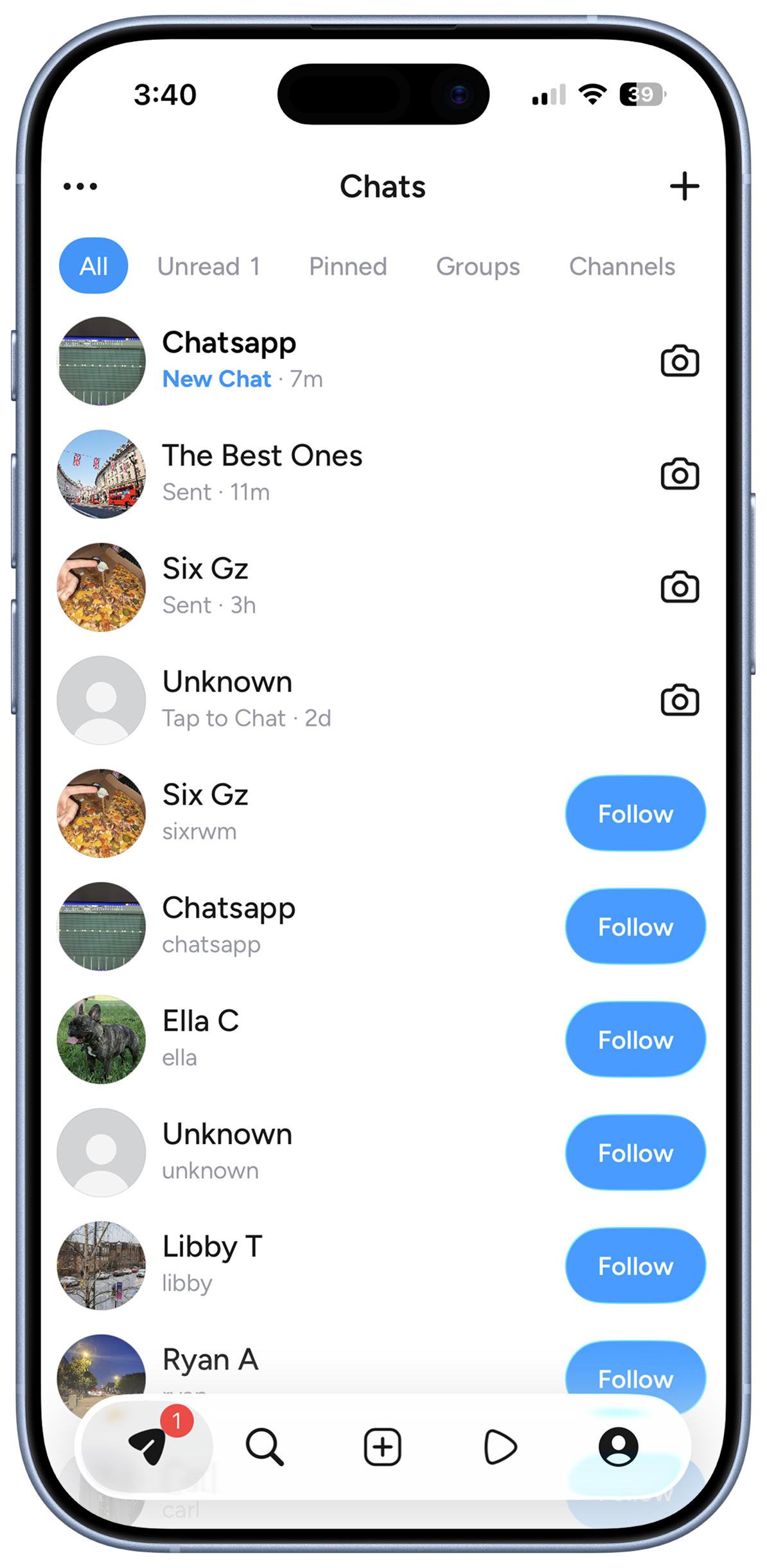Screen dimensions: 767x1568
Task: Go to the video play tab
Action: [x=500, y=1447]
